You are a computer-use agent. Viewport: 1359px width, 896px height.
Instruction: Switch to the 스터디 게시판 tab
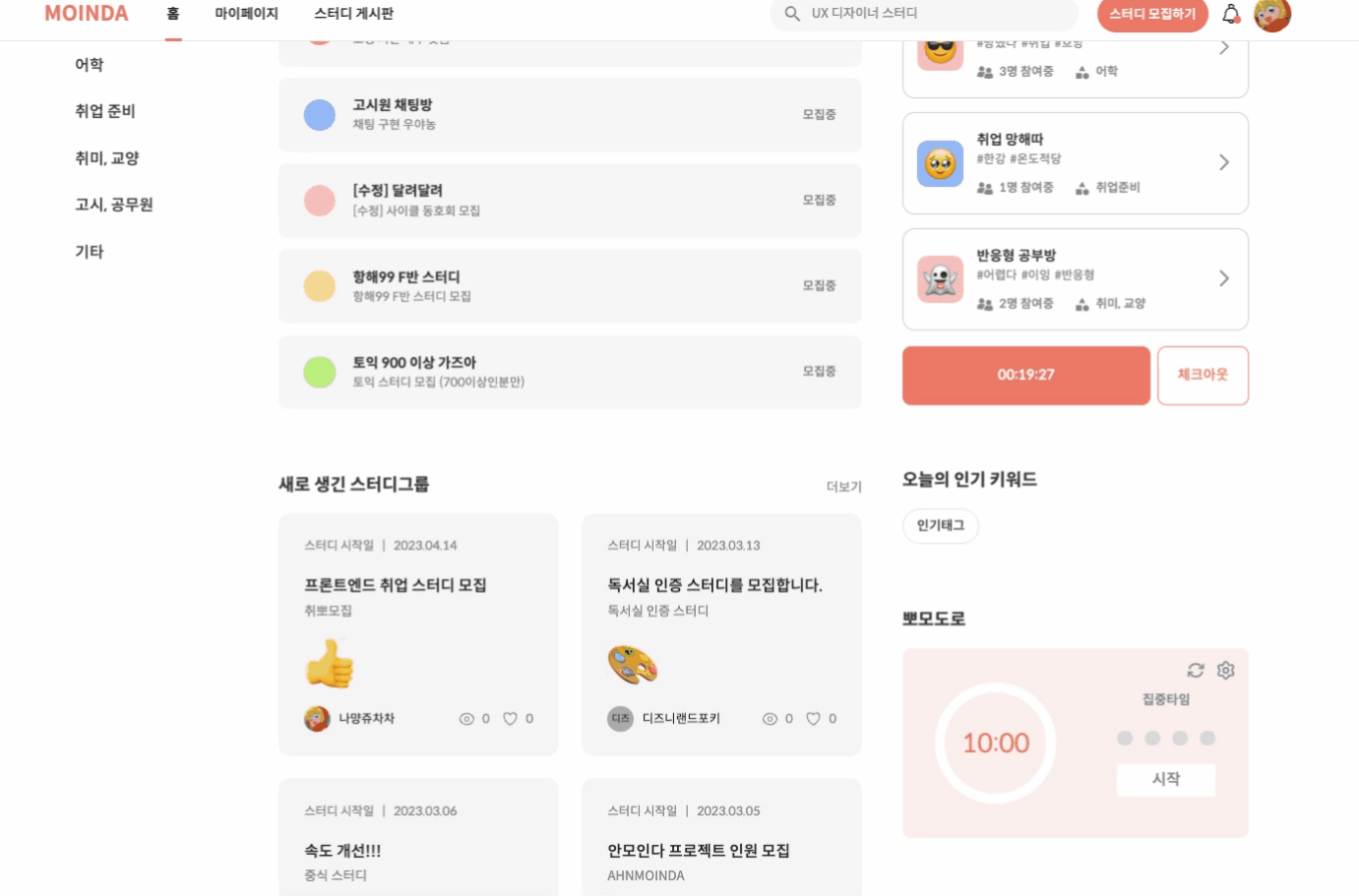click(x=353, y=14)
